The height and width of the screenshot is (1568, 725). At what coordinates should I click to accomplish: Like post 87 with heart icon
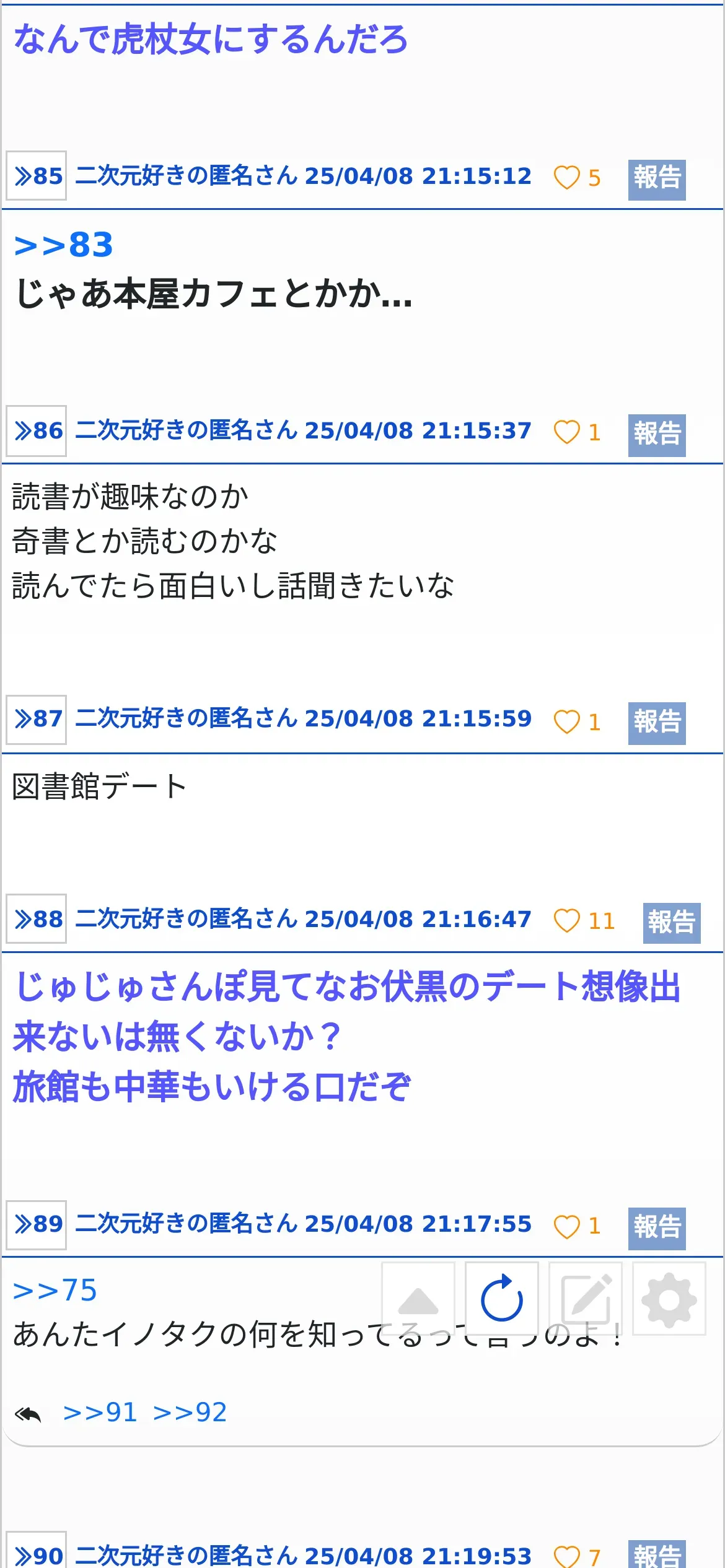566,721
